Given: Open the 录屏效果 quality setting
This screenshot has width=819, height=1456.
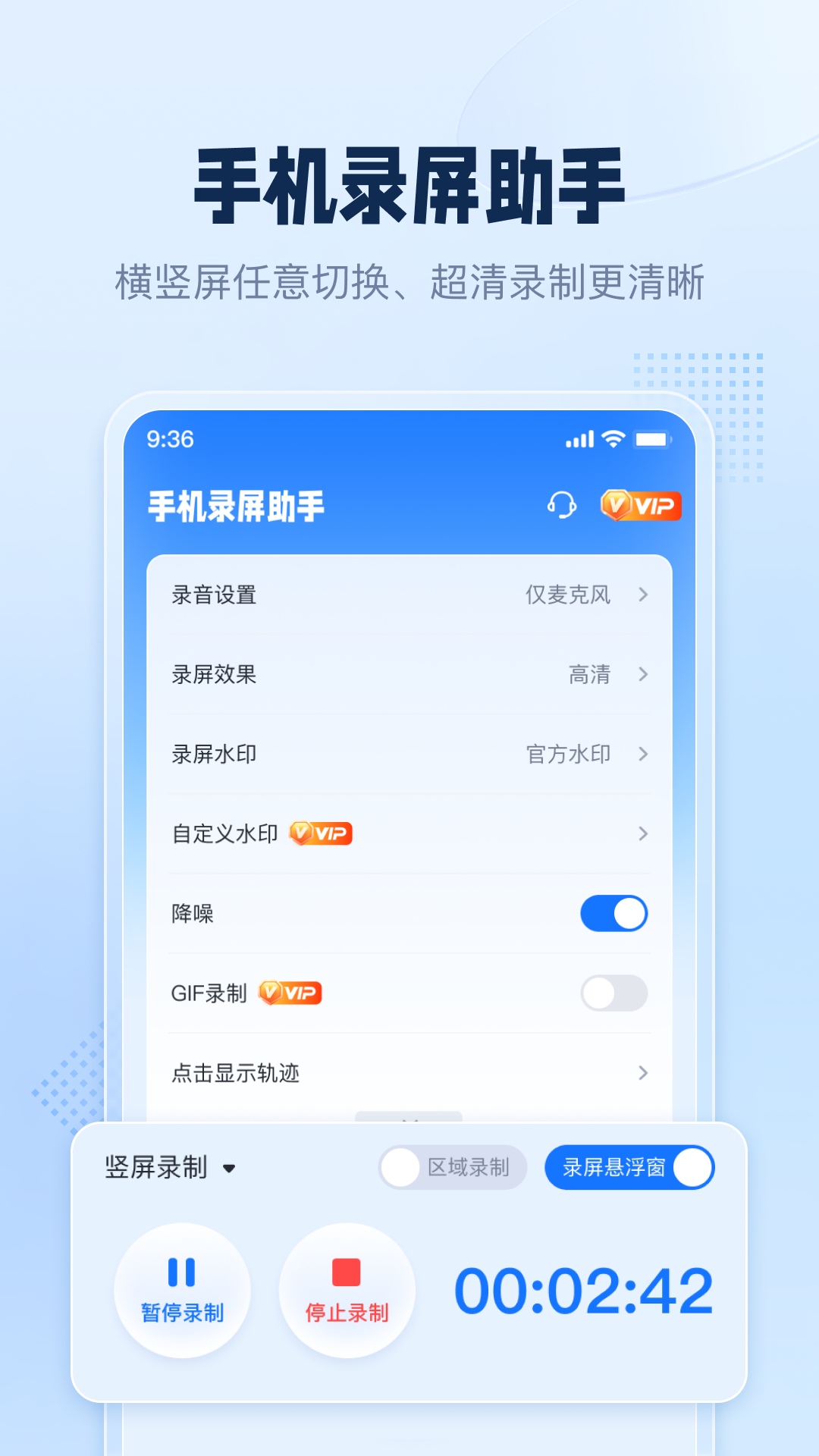Looking at the screenshot, I should pyautogui.click(x=642, y=675).
